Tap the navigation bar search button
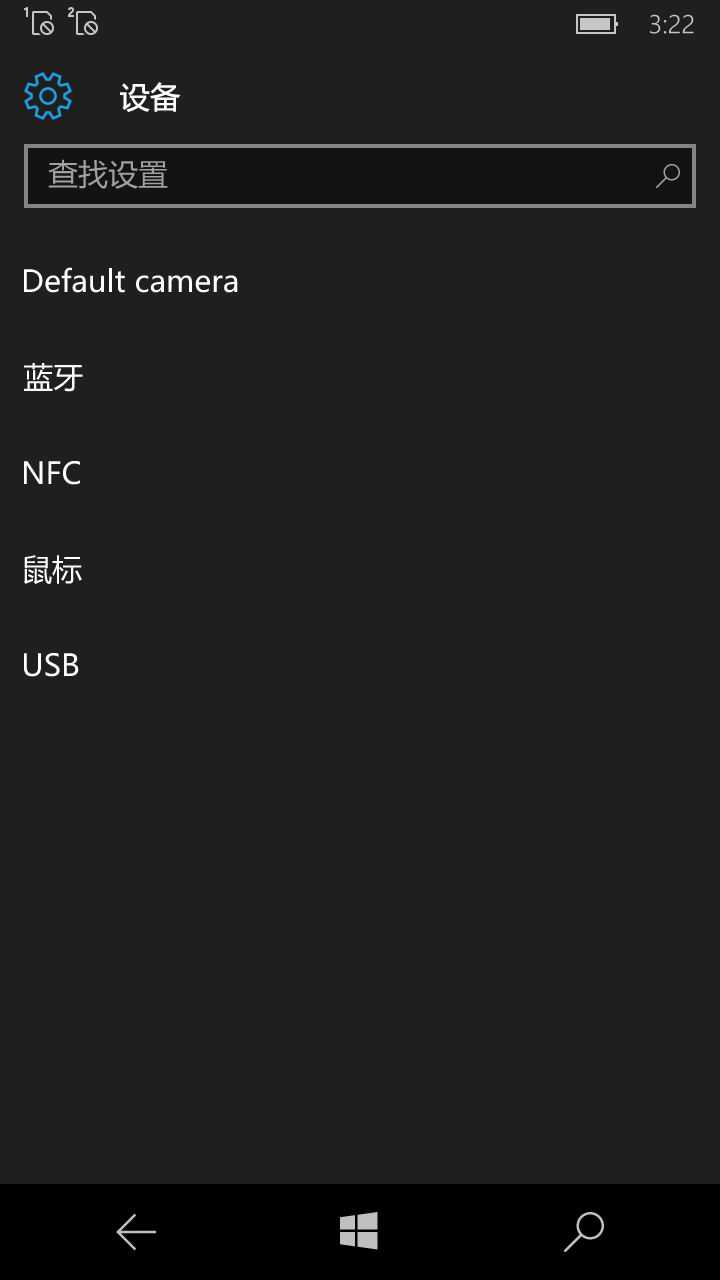 click(x=584, y=1232)
